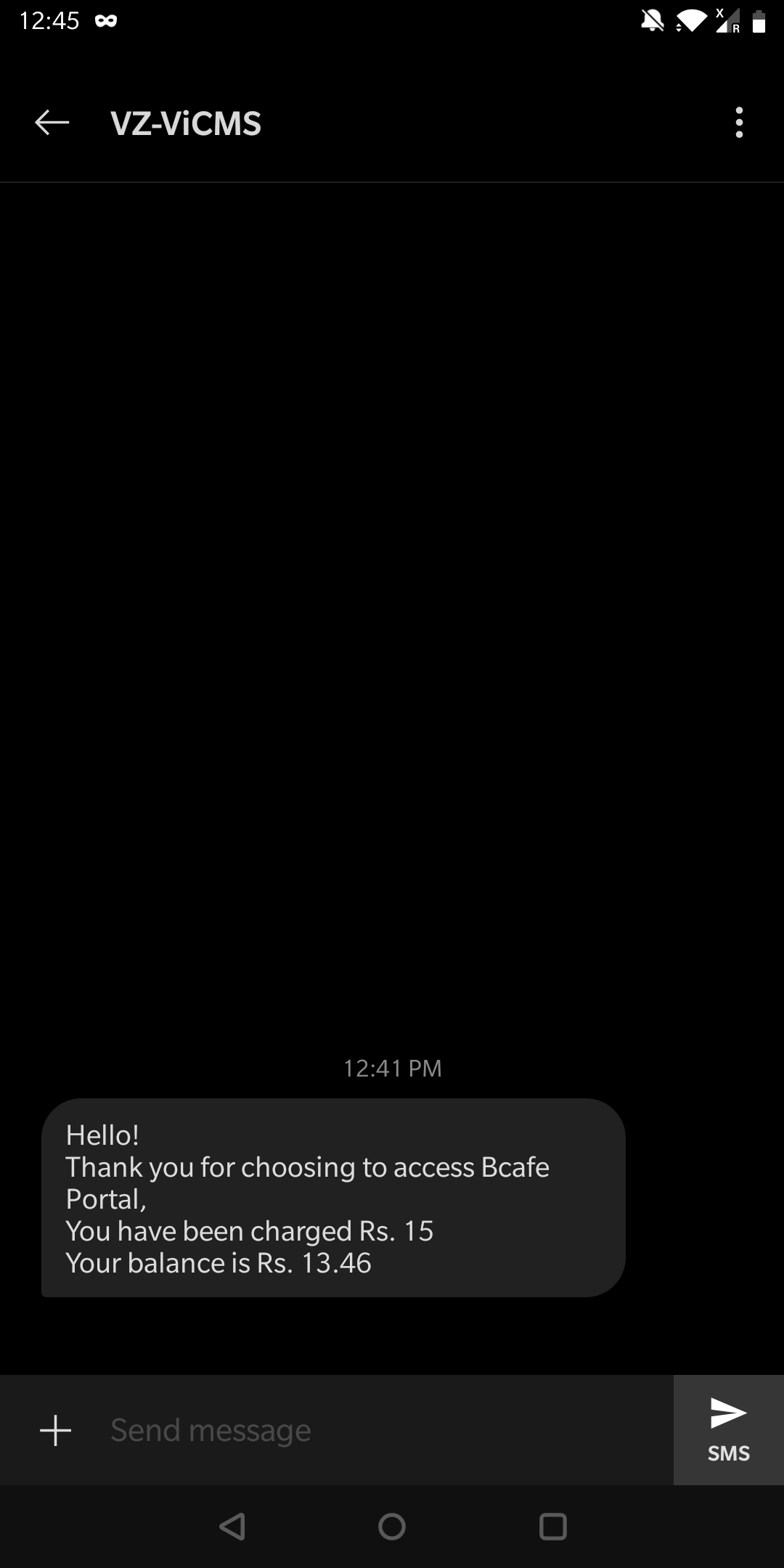The height and width of the screenshot is (1568, 784).
Task: Open the three-dot overflow menu
Action: 739,123
